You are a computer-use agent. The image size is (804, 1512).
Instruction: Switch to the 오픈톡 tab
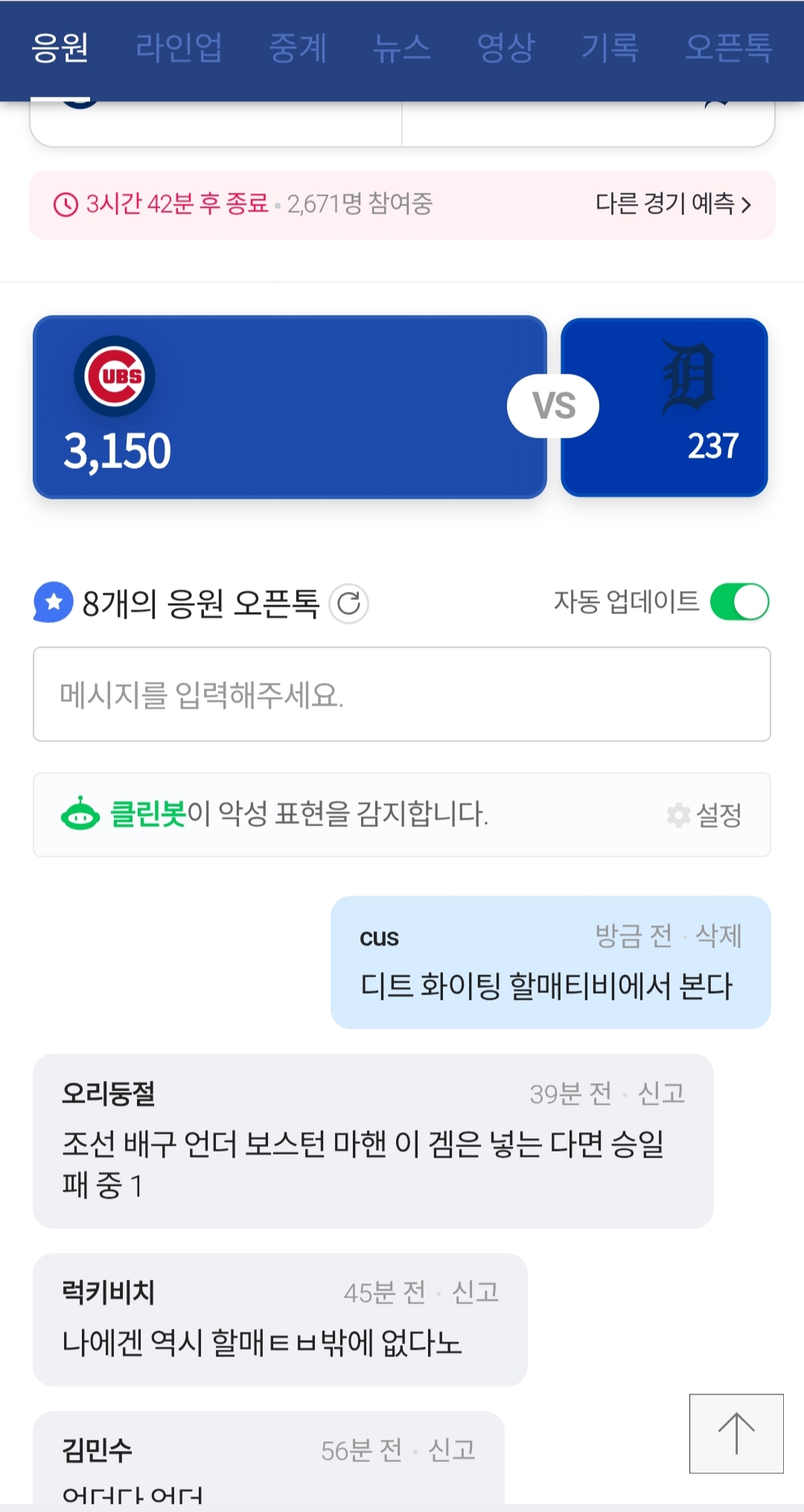click(x=729, y=48)
